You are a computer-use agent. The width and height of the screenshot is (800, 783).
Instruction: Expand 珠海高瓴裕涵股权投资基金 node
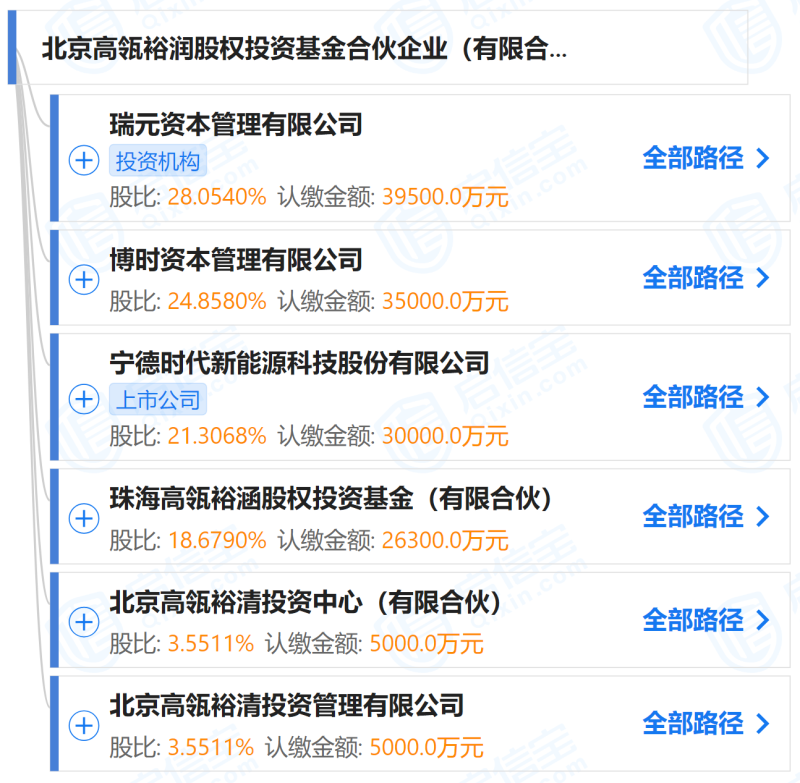[83, 518]
